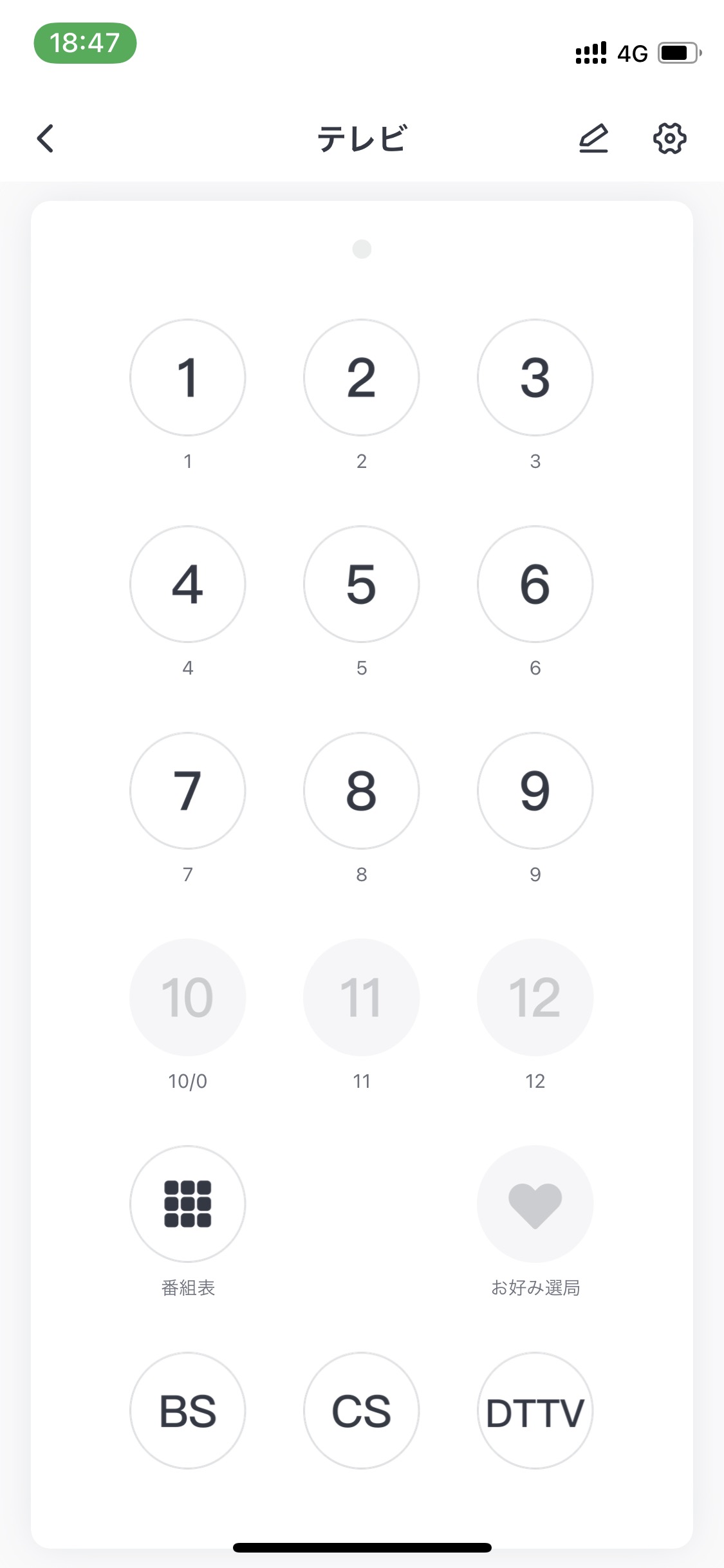
Task: Open the settings gear
Action: [x=670, y=138]
